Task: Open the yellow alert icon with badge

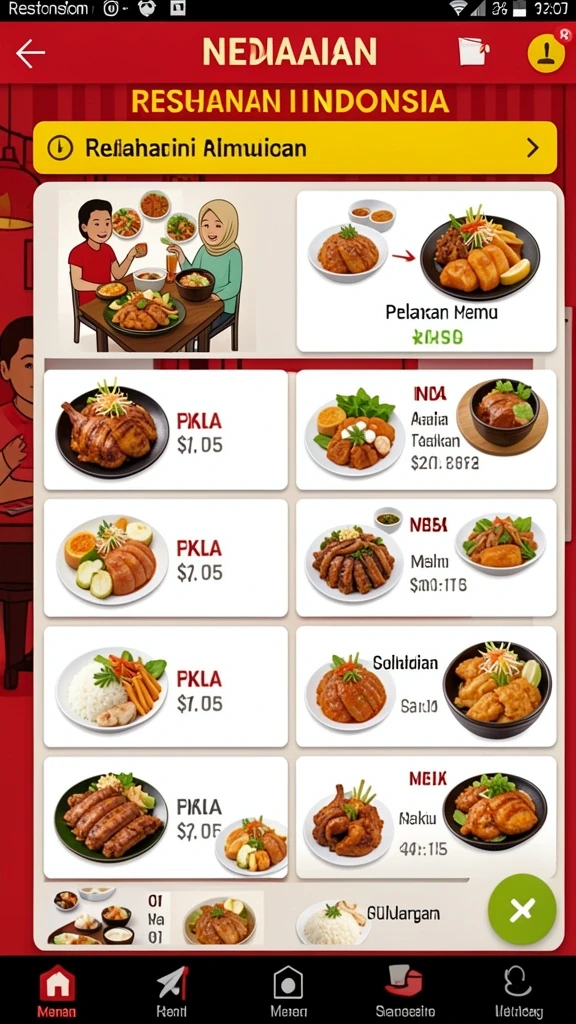Action: click(x=546, y=53)
